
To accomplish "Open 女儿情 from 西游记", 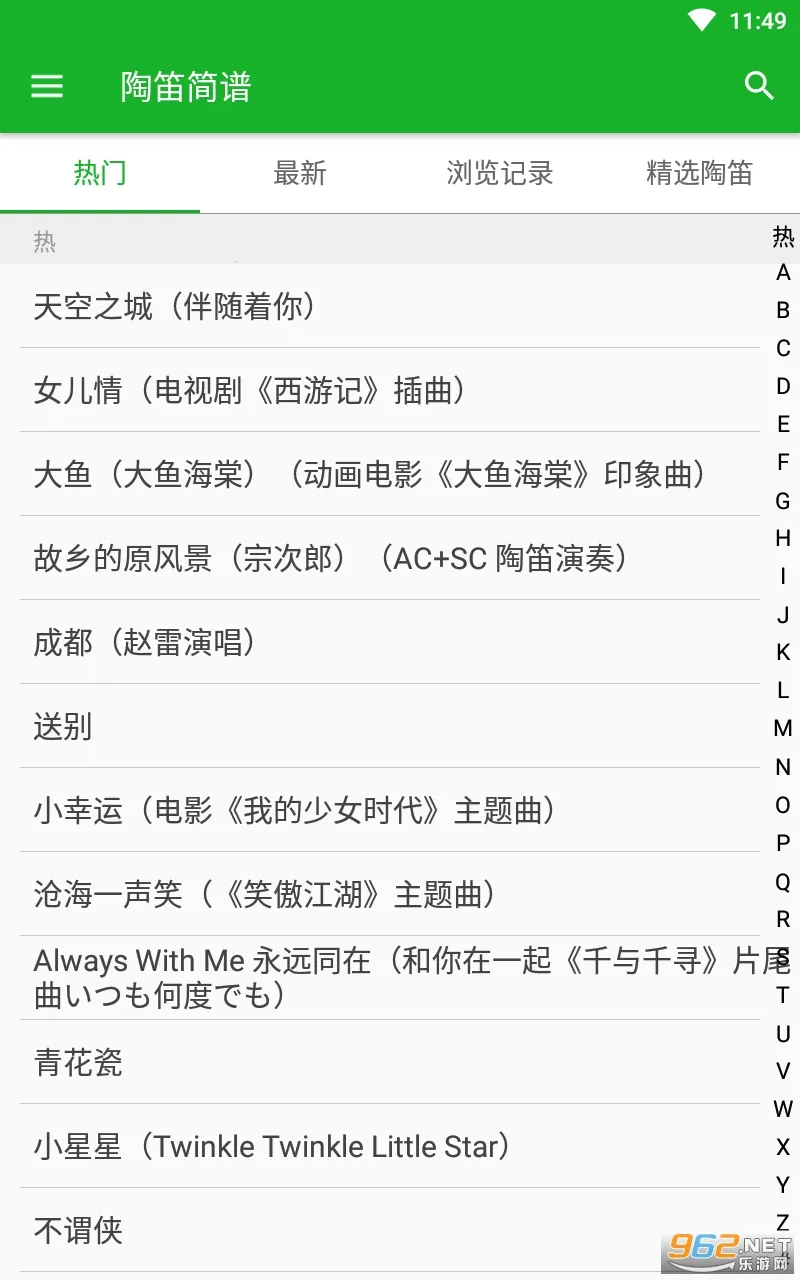I will tap(250, 390).
